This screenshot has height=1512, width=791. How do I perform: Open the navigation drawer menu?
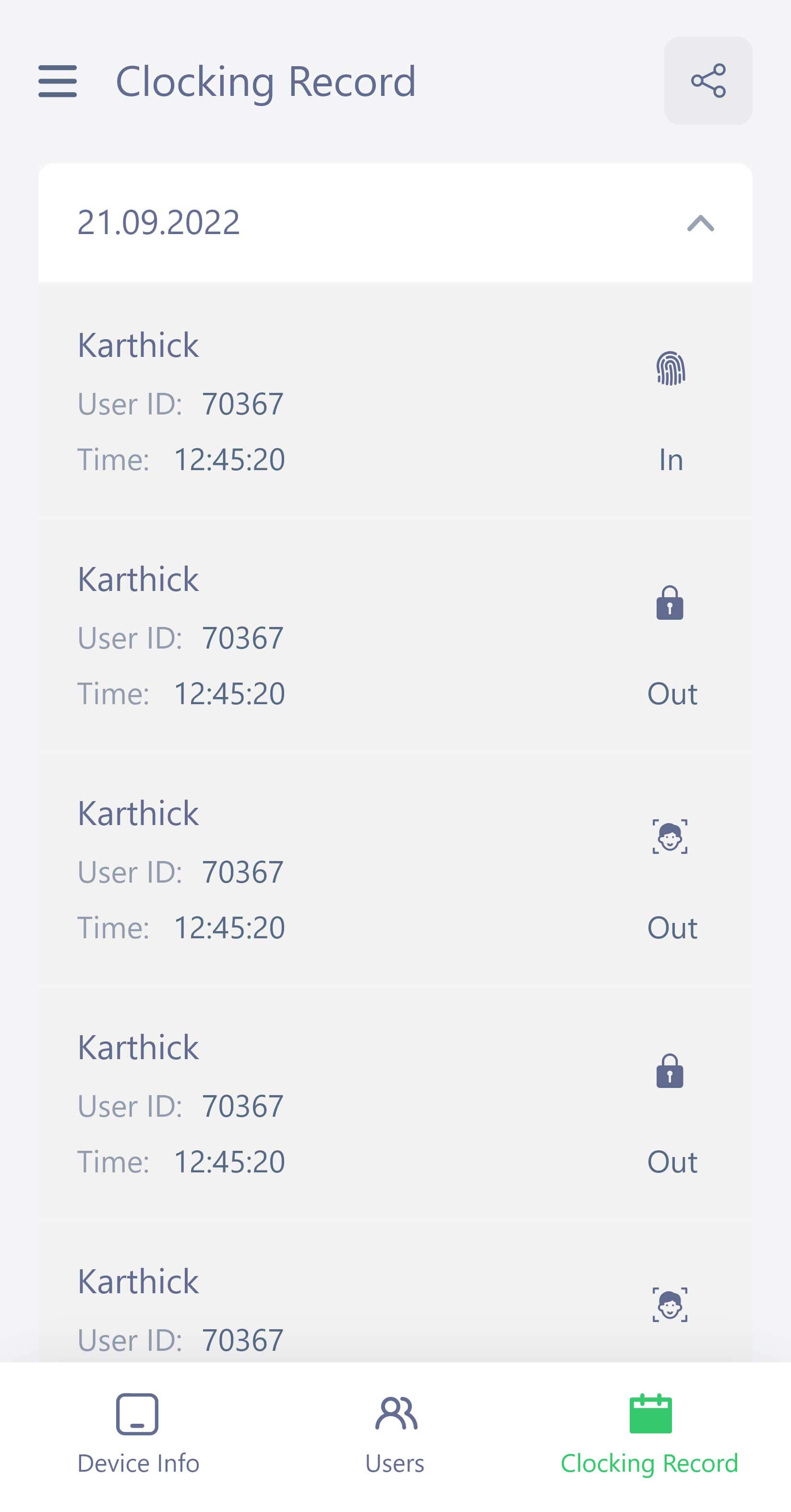[58, 82]
